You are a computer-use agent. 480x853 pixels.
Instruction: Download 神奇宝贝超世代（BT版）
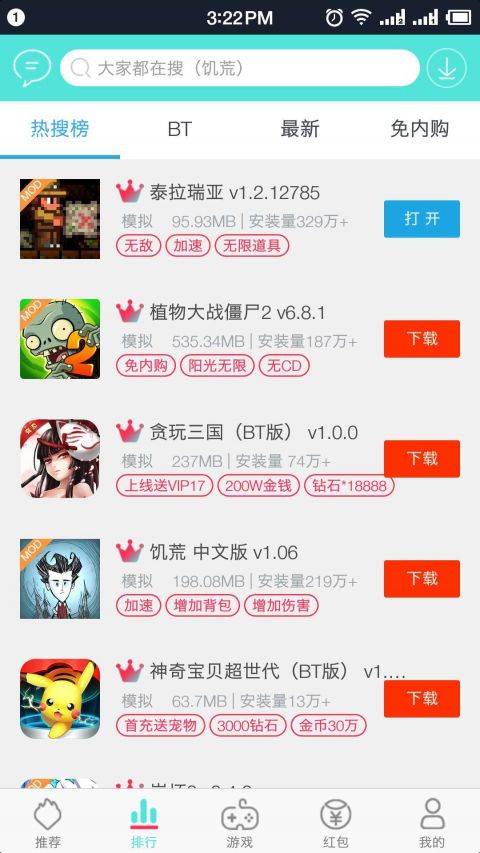point(422,699)
